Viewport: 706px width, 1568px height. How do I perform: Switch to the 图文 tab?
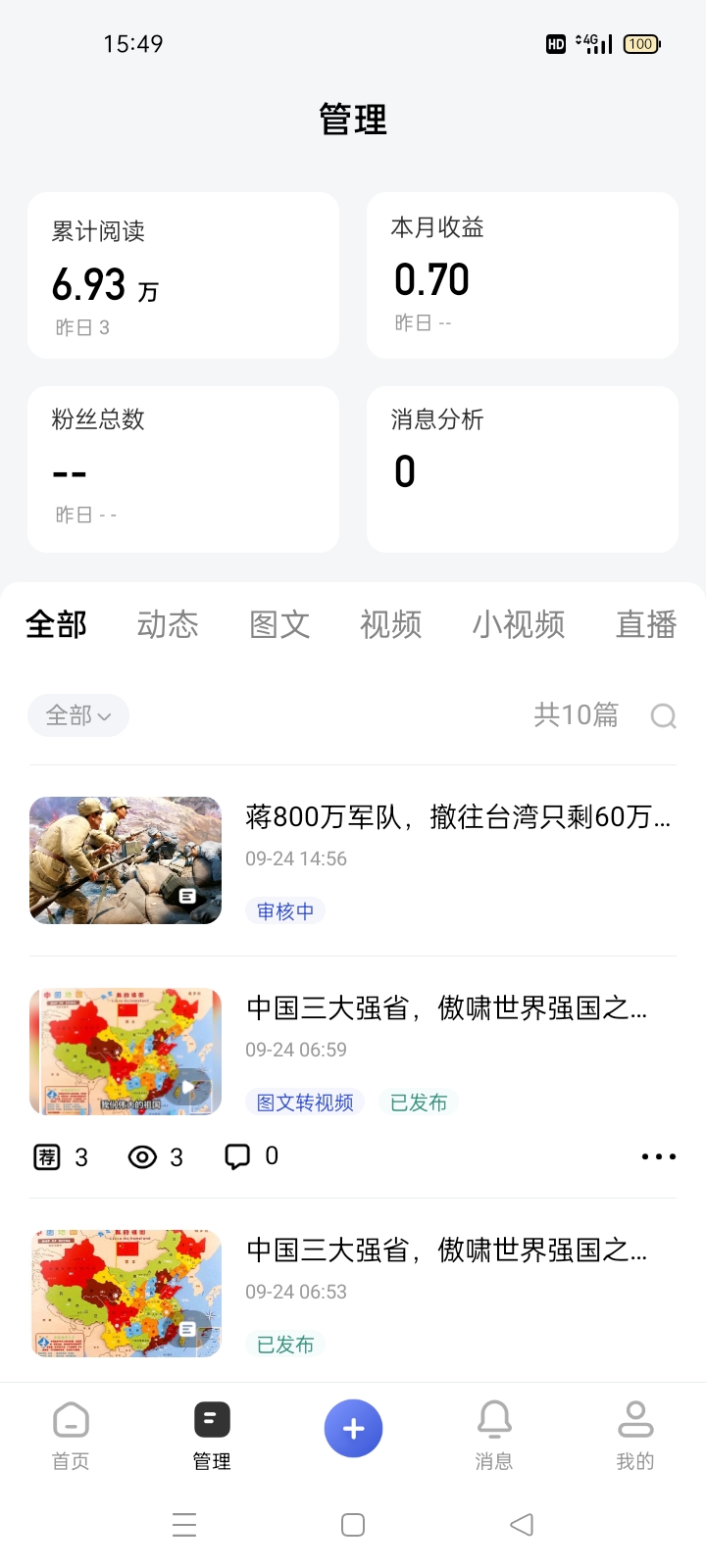[x=279, y=624]
